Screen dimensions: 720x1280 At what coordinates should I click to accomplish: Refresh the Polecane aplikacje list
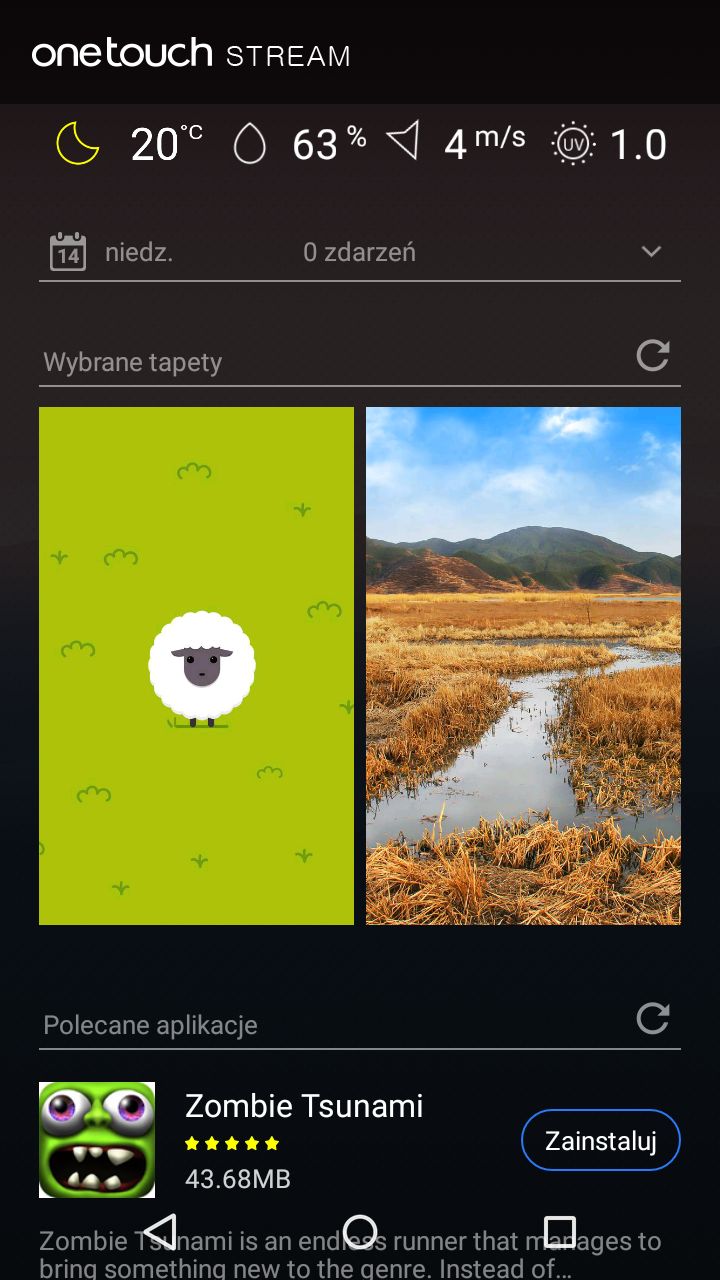pyautogui.click(x=652, y=1019)
